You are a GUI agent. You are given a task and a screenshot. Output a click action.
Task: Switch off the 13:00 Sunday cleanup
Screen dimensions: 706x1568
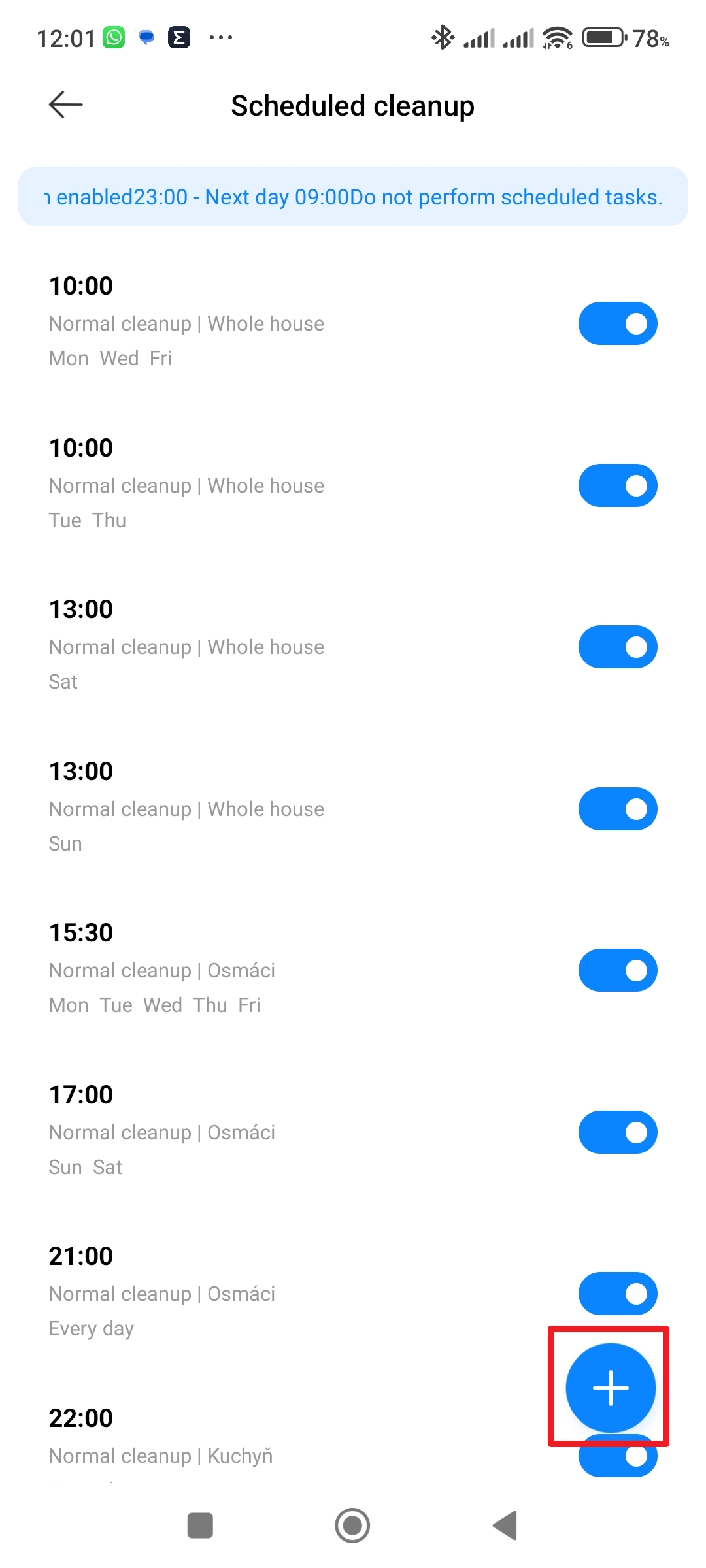coord(617,809)
